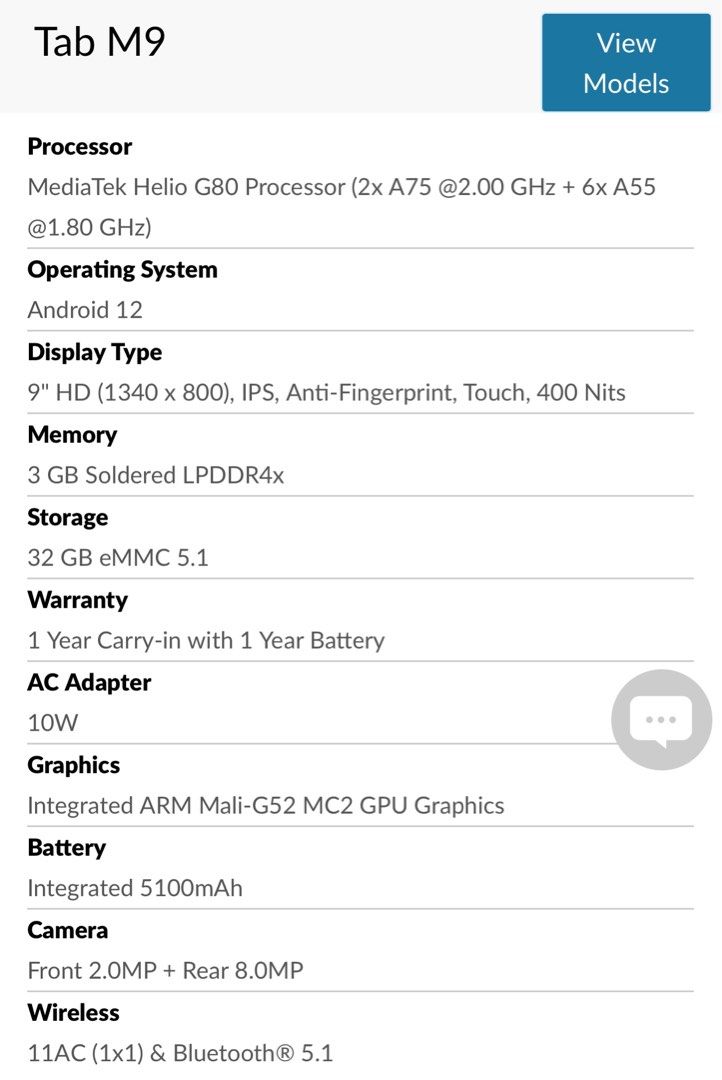
Task: Click the Display Type spec label
Action: click(94, 352)
